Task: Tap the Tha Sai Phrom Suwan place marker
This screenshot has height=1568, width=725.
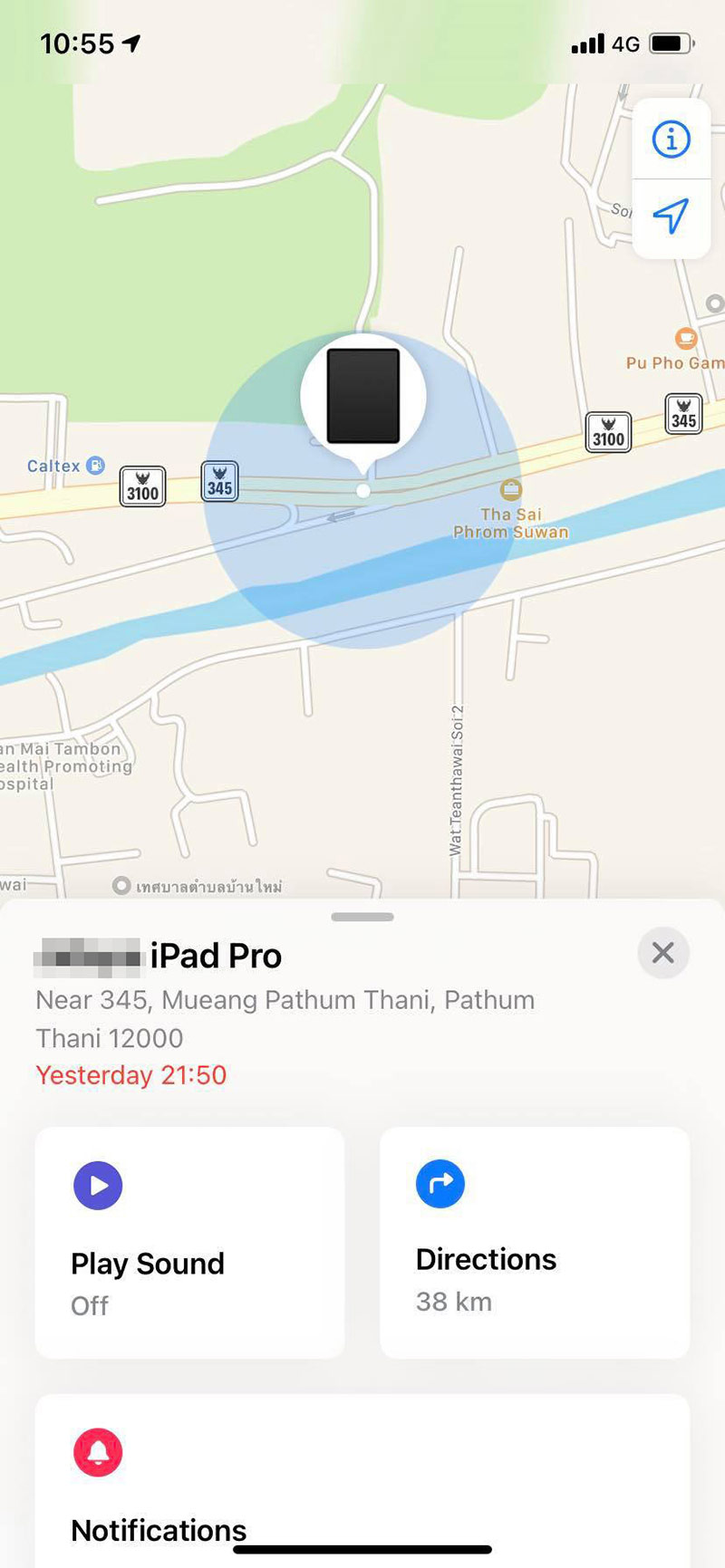Action: pos(510,489)
